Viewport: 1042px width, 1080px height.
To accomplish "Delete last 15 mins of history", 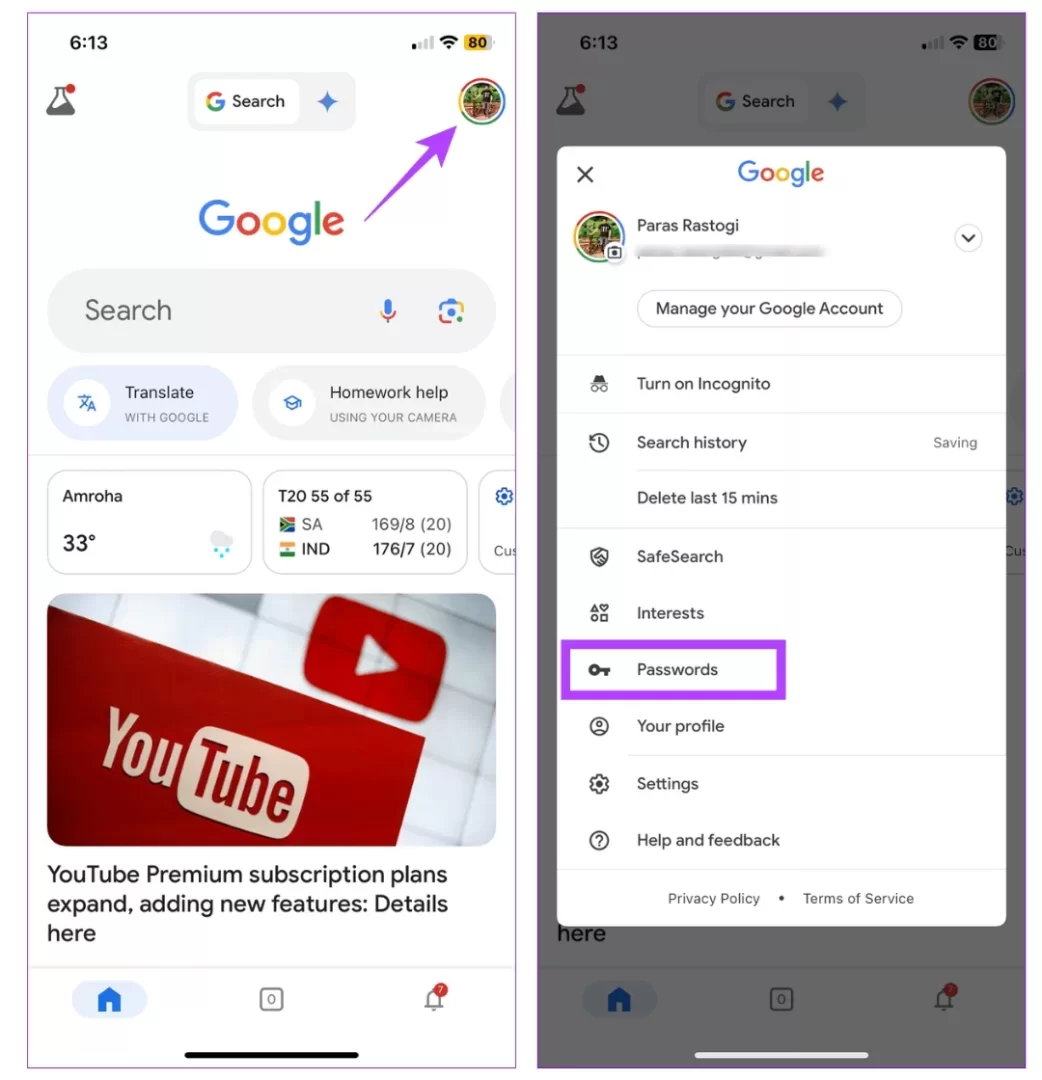I will [707, 498].
